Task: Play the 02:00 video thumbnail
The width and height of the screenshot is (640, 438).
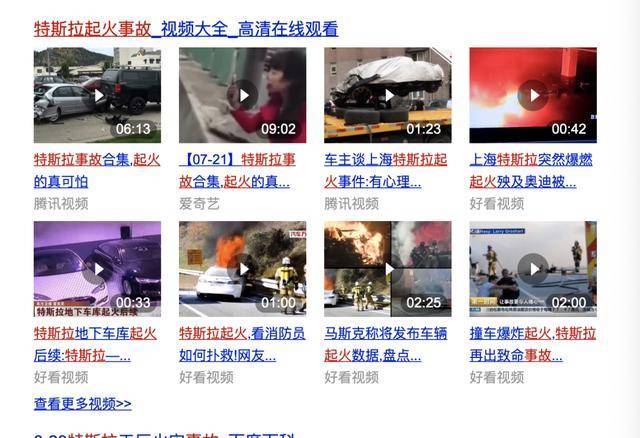Action: point(533,269)
